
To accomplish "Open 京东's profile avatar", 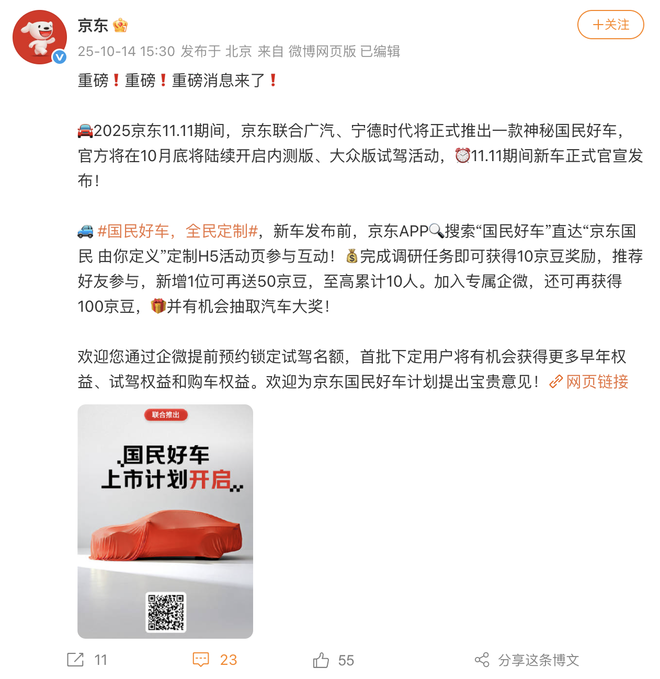I will coord(39,38).
